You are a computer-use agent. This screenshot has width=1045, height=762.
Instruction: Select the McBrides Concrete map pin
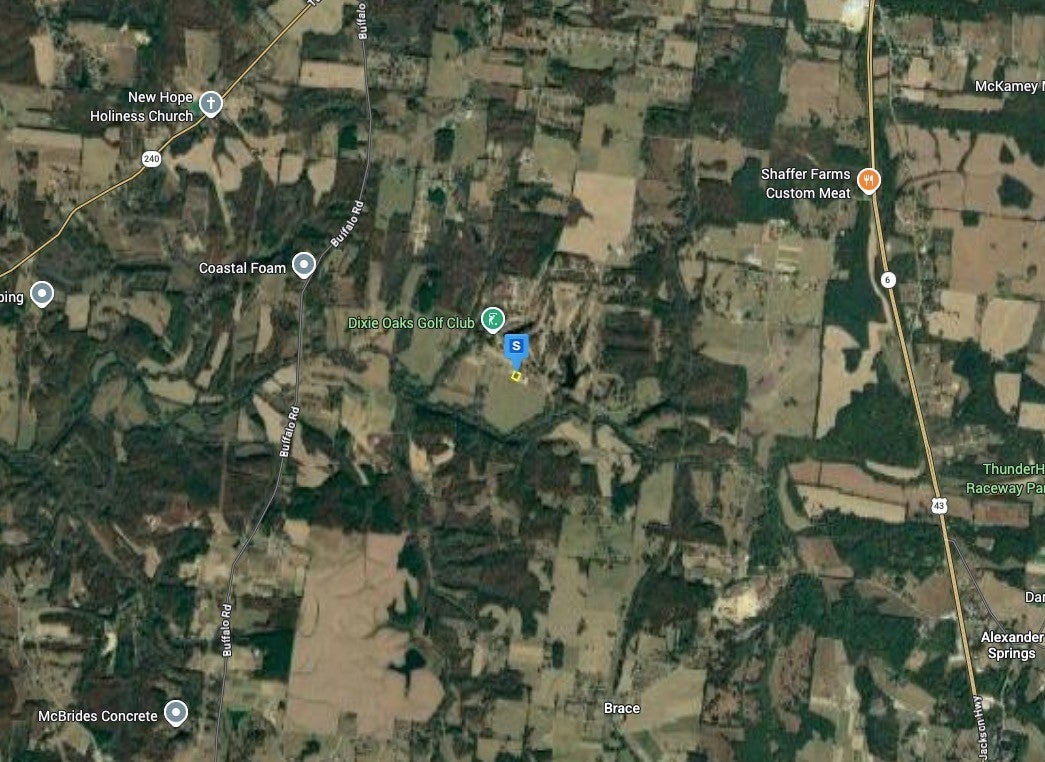tap(176, 713)
